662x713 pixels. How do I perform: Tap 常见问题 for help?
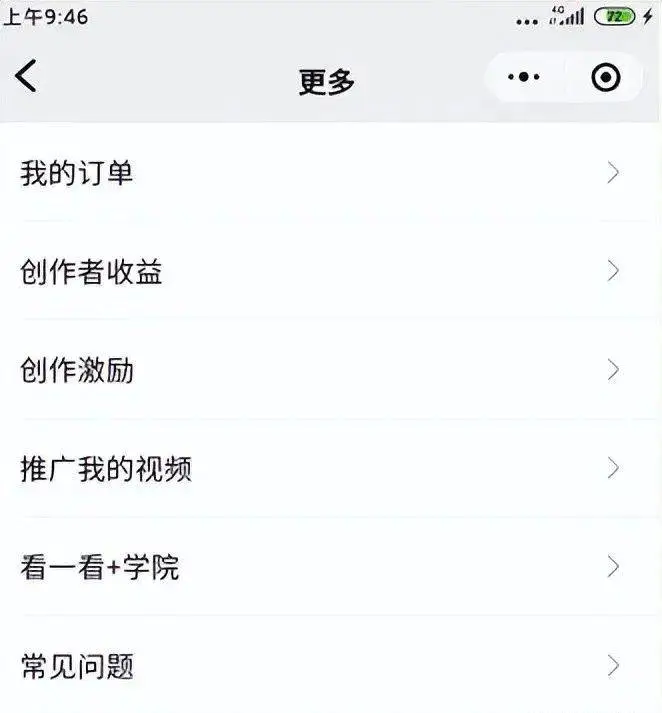tap(330, 666)
